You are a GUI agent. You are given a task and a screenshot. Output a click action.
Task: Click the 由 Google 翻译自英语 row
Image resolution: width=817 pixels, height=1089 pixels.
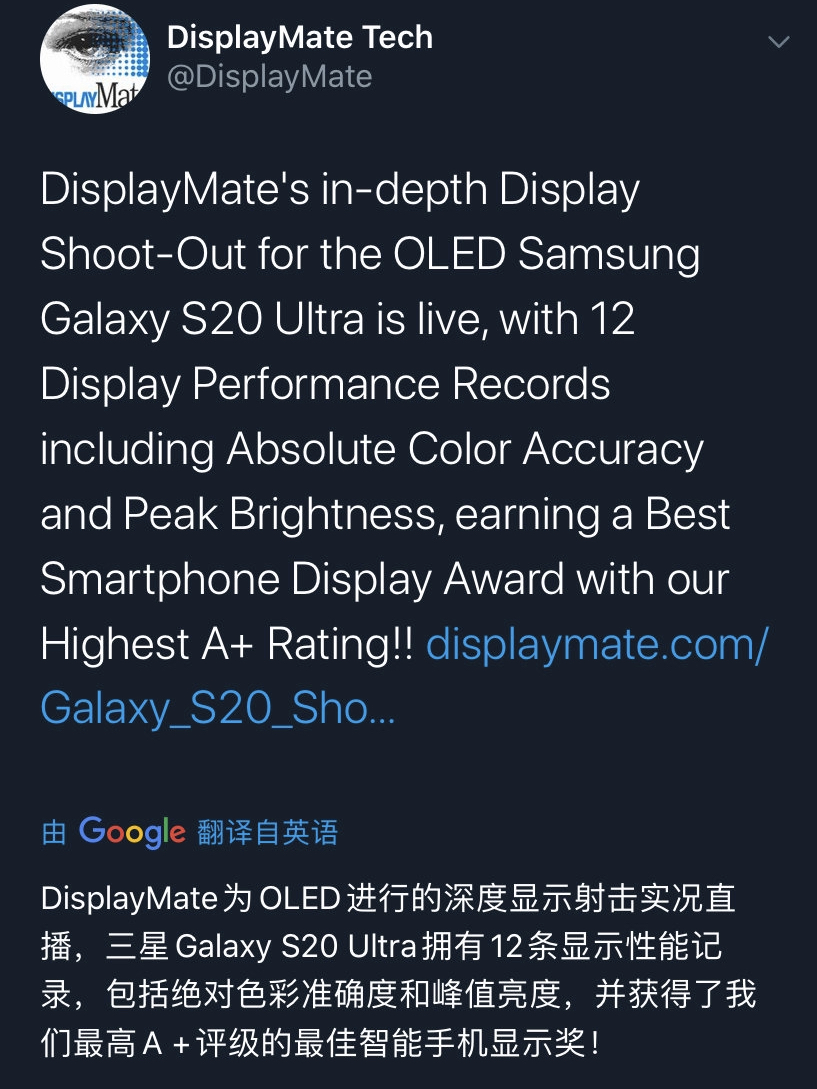[190, 831]
